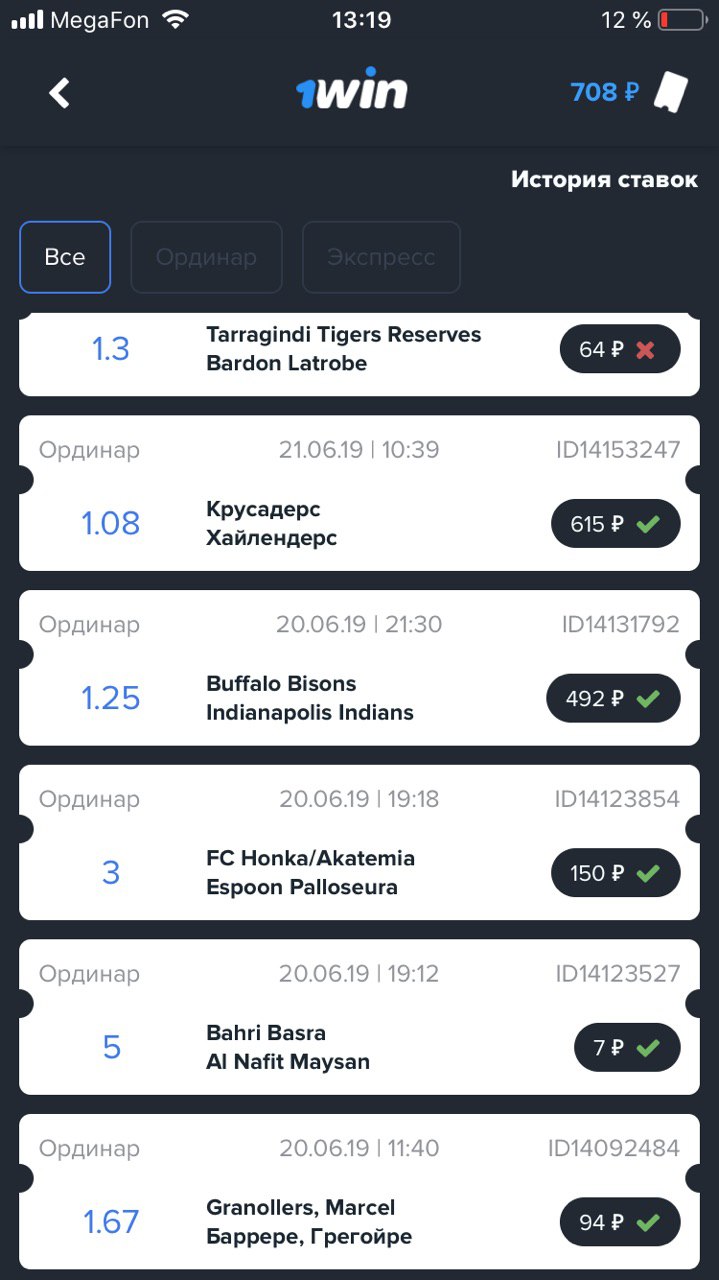Open the bet slip ticket icon
Viewport: 719px width, 1280px height.
click(671, 93)
